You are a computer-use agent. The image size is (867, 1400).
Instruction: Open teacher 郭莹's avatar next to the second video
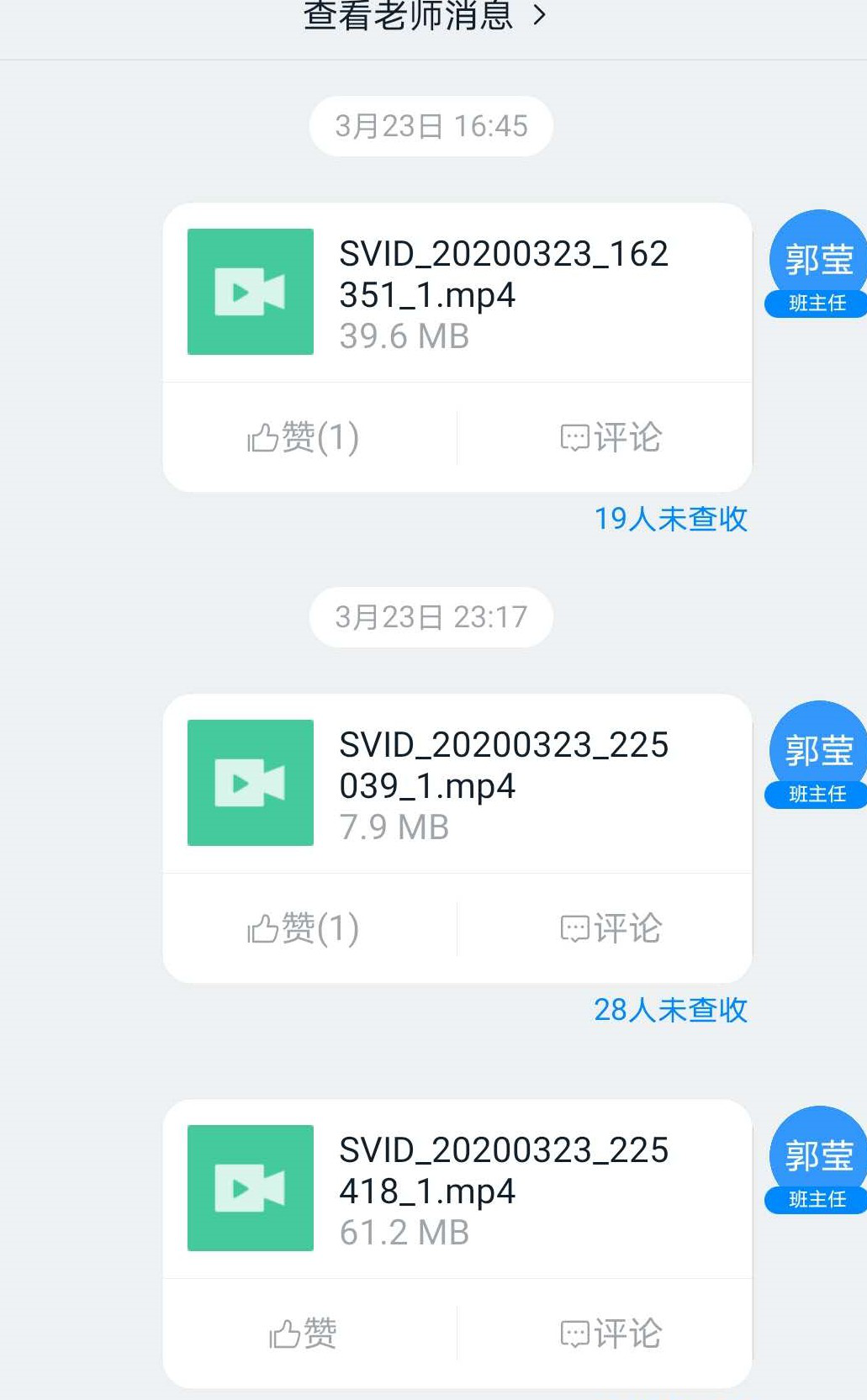point(815,748)
